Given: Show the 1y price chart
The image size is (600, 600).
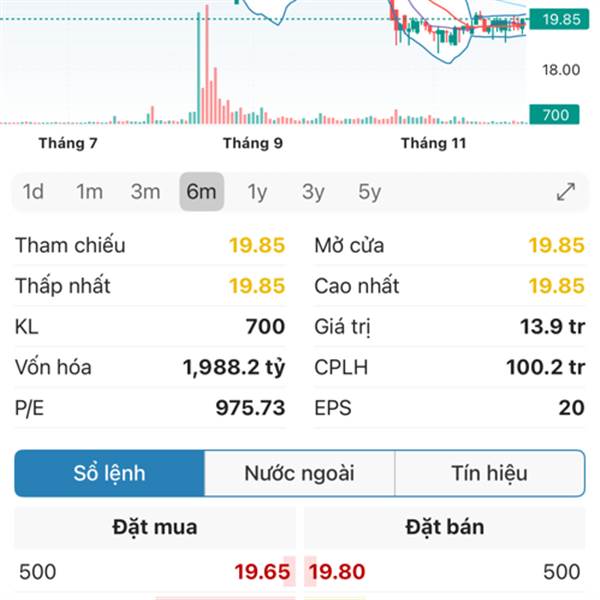Looking at the screenshot, I should tap(257, 192).
